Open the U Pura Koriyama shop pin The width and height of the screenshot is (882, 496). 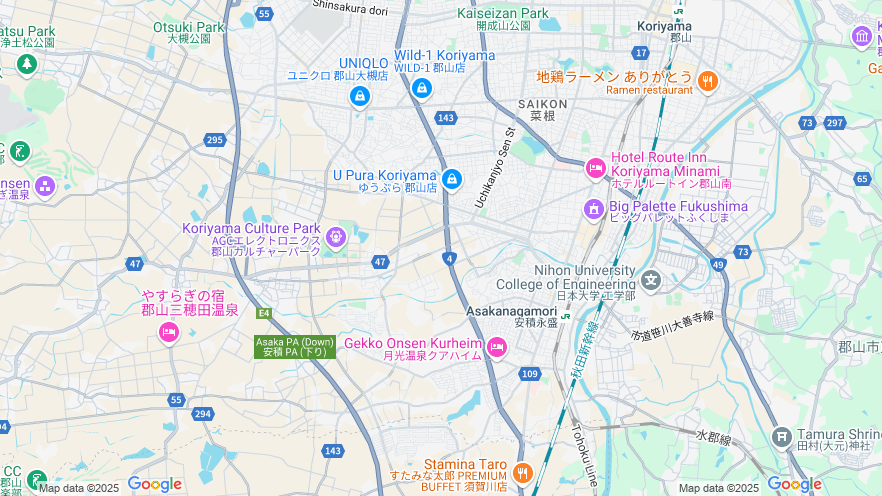(452, 179)
